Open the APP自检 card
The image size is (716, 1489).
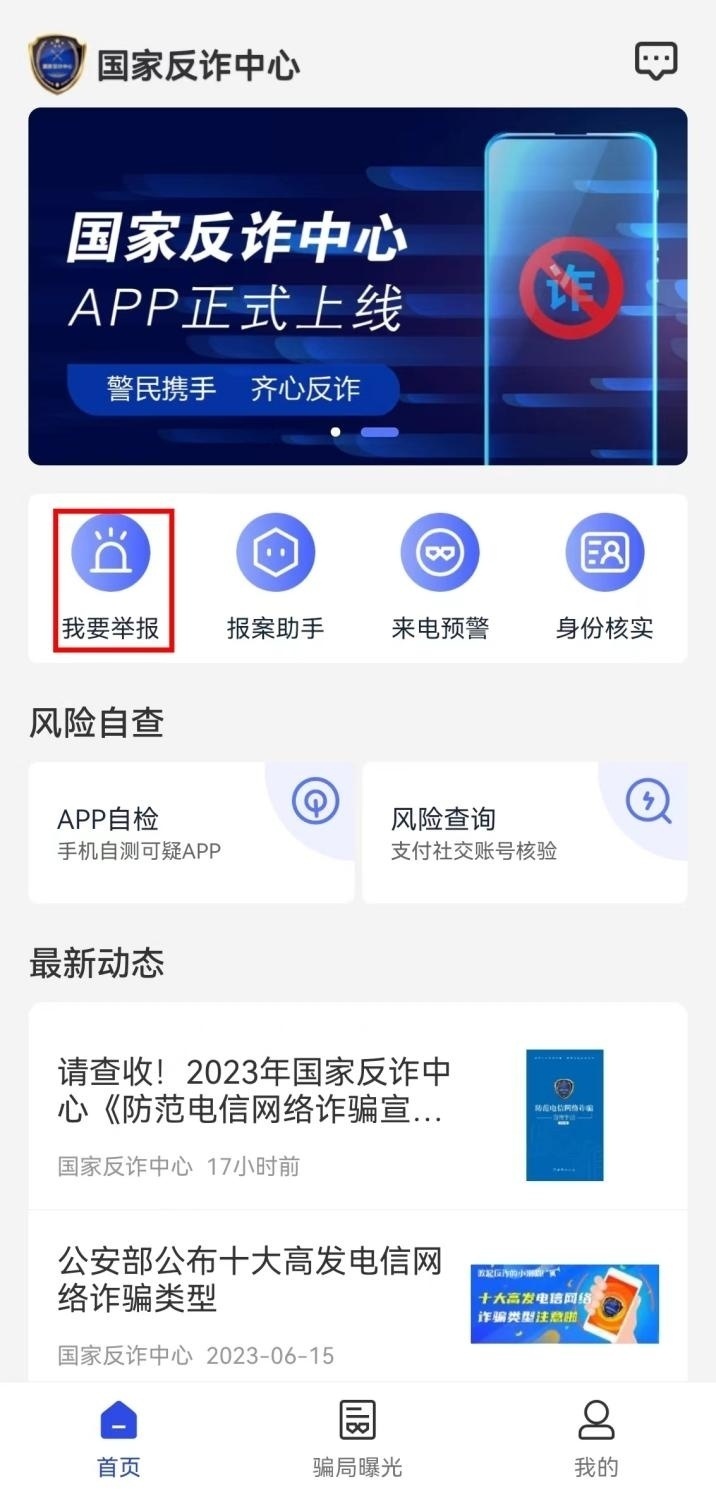191,832
